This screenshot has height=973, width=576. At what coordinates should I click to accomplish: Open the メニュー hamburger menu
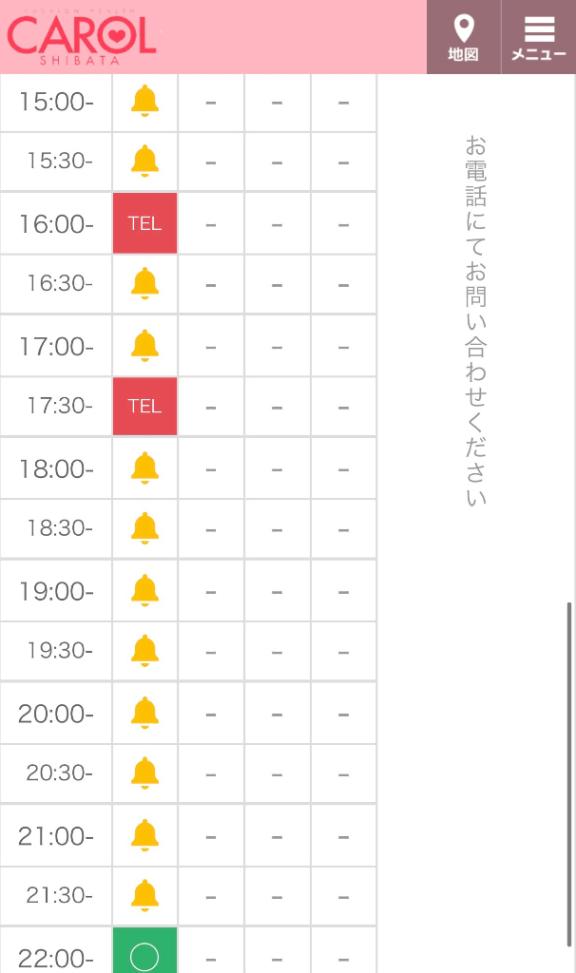pos(539,37)
